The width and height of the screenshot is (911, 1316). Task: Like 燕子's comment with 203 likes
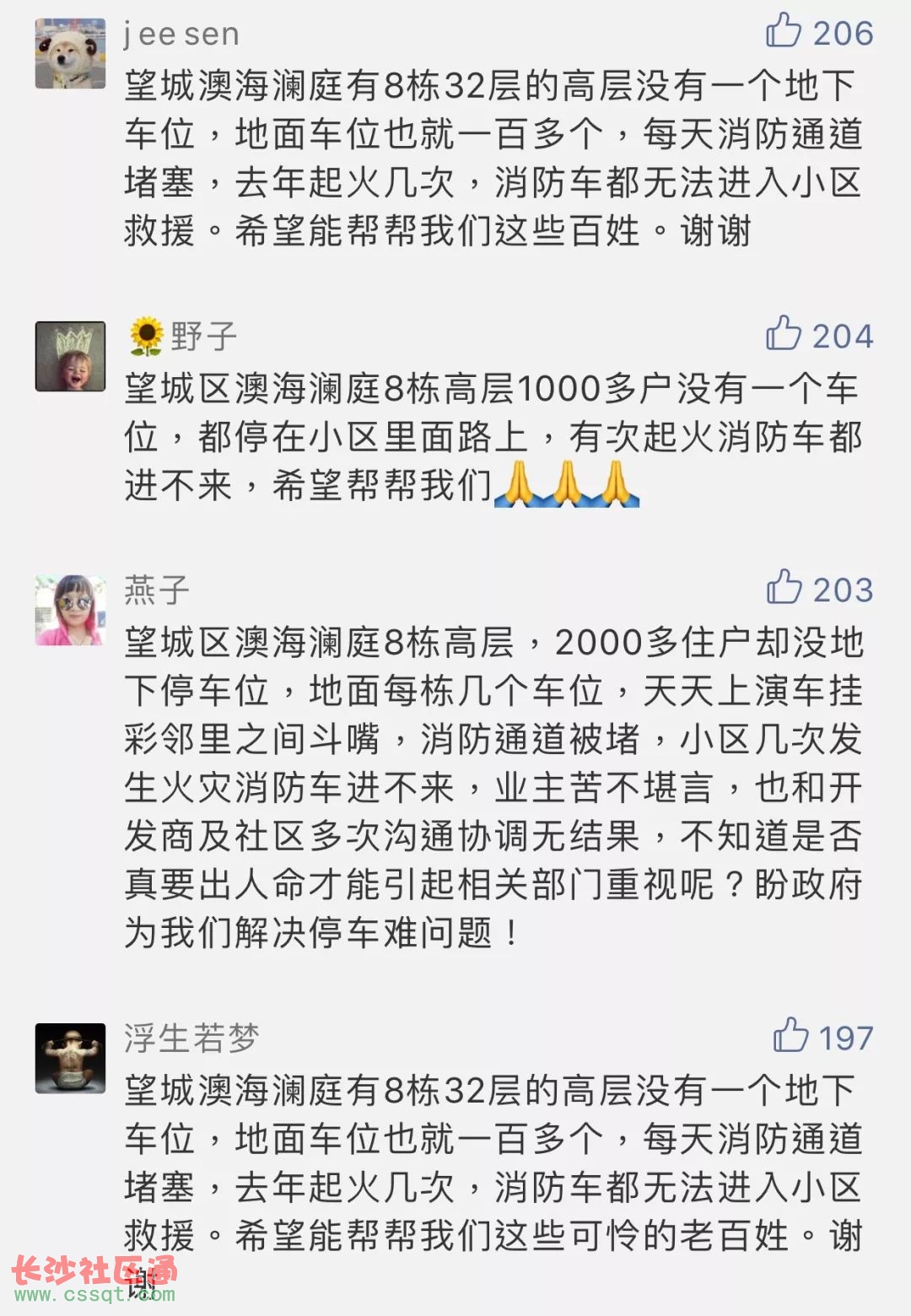pyautogui.click(x=784, y=588)
